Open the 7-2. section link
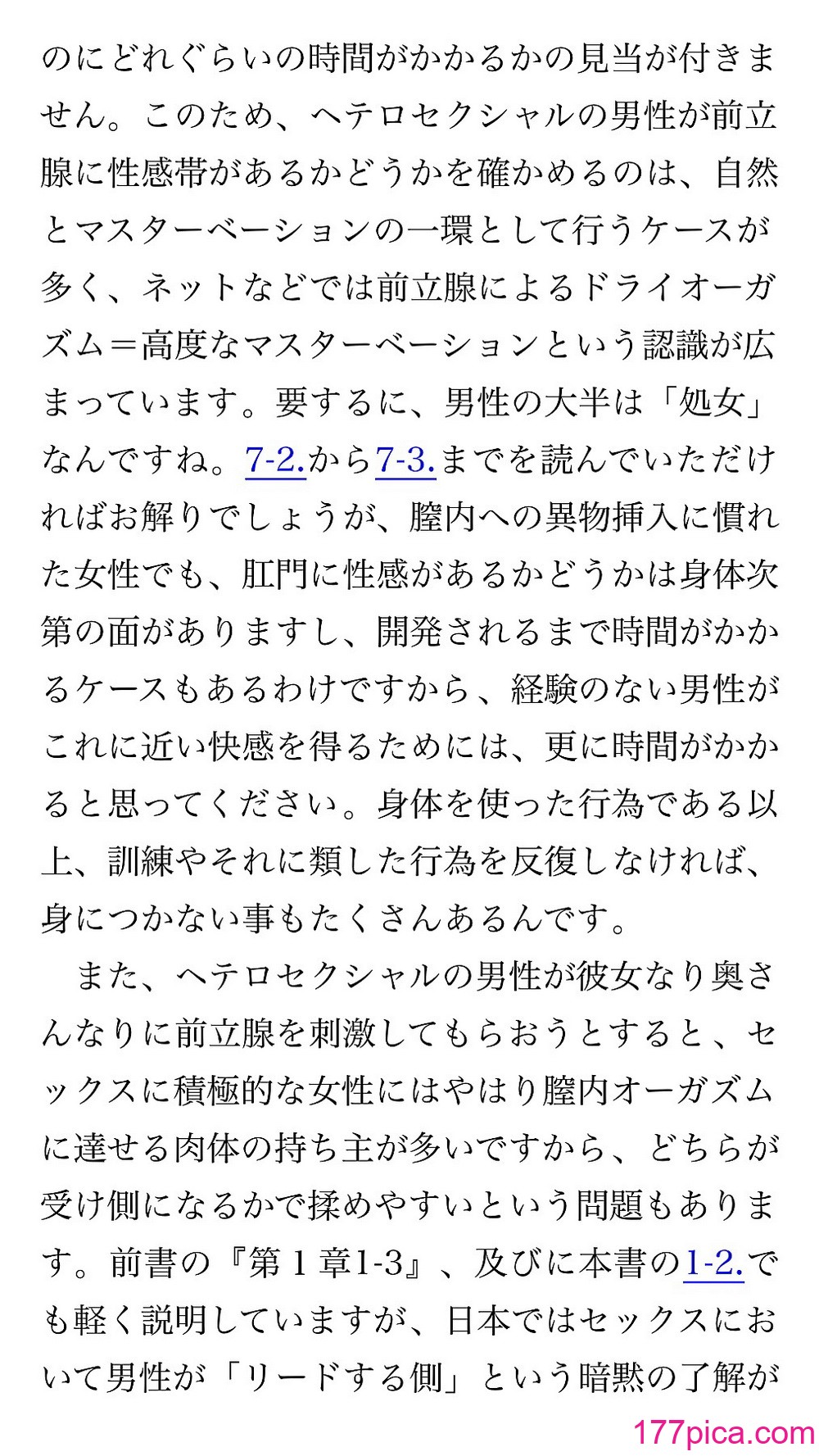The image size is (819, 1456). pyautogui.click(x=275, y=460)
